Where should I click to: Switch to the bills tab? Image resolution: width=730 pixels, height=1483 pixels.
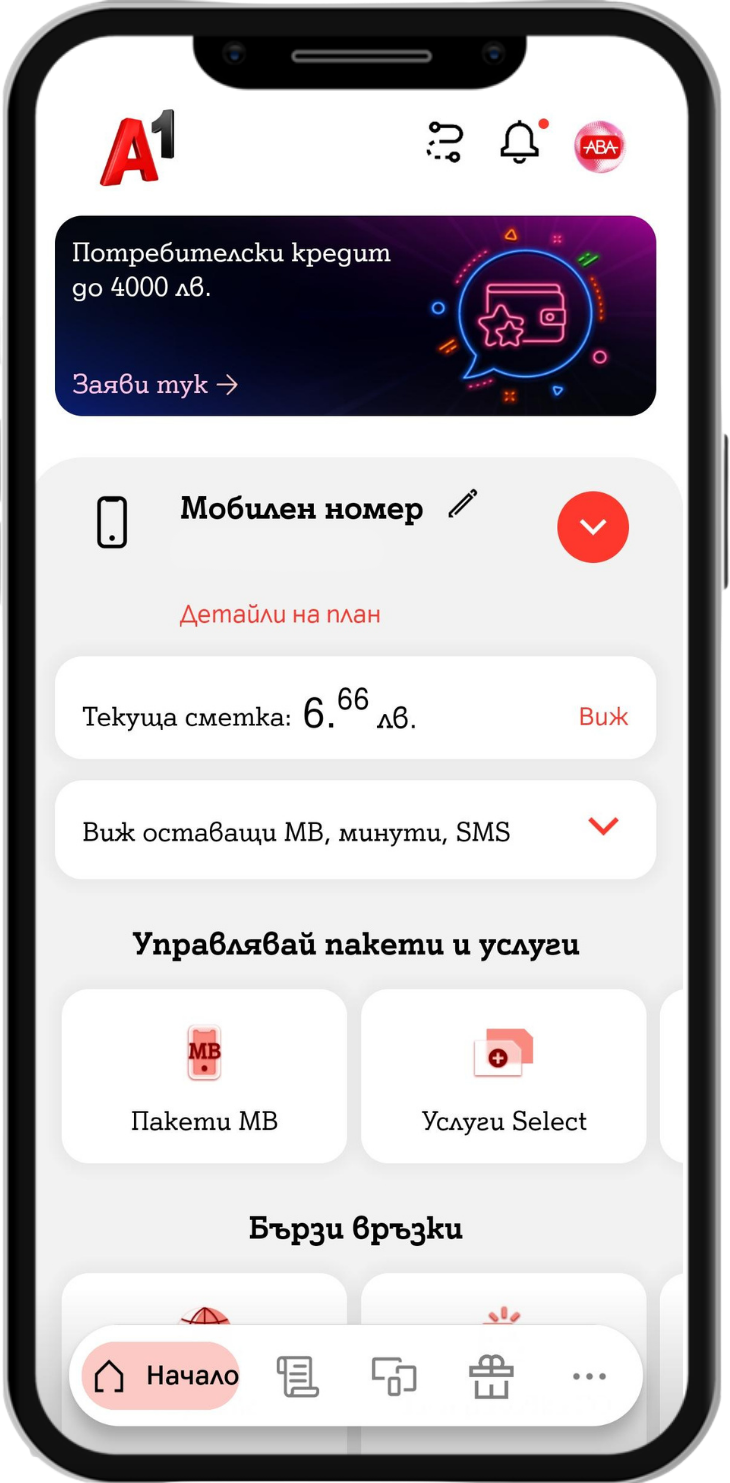(297, 1376)
